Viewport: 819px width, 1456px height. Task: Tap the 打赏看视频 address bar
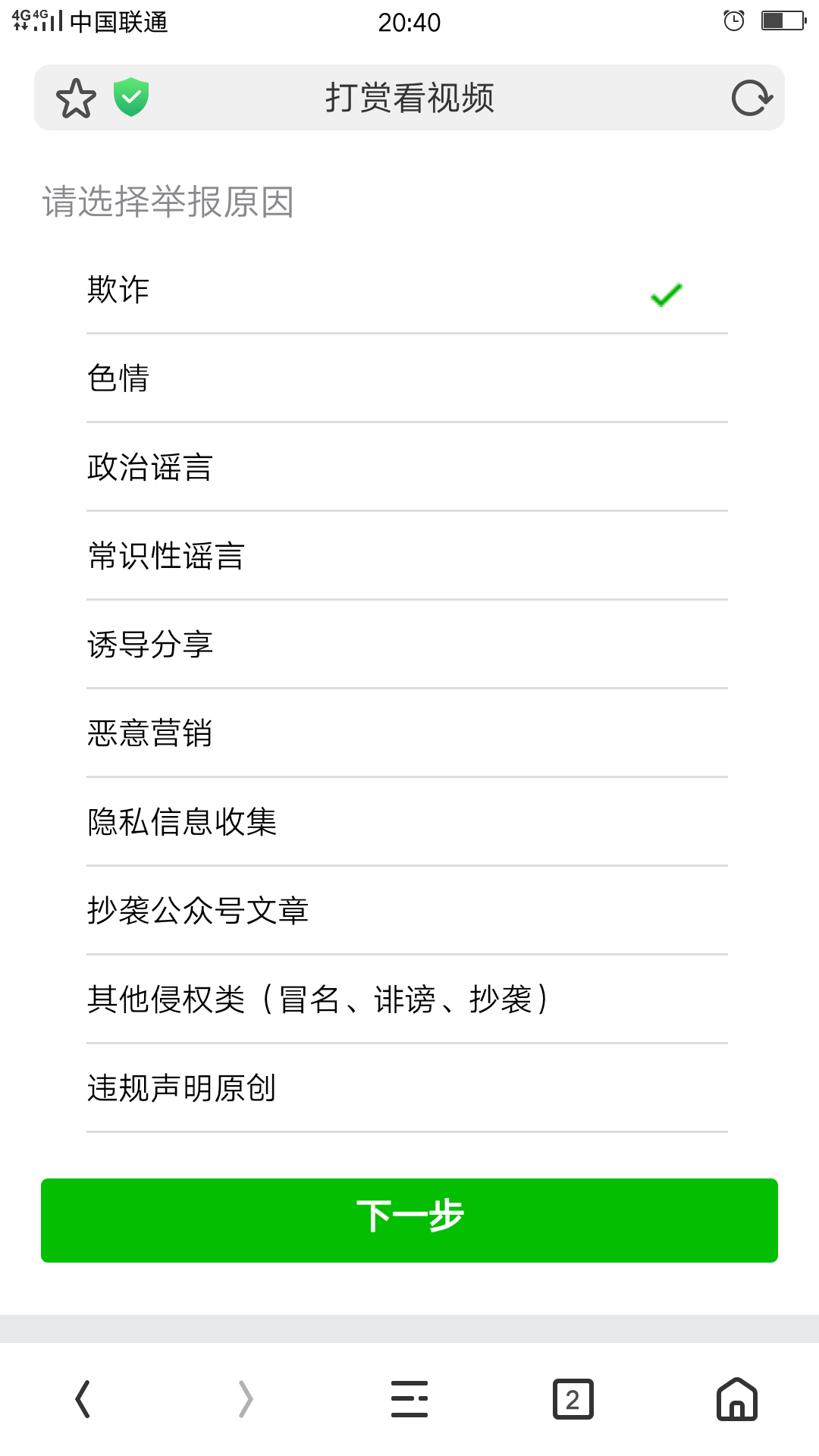coord(409,98)
